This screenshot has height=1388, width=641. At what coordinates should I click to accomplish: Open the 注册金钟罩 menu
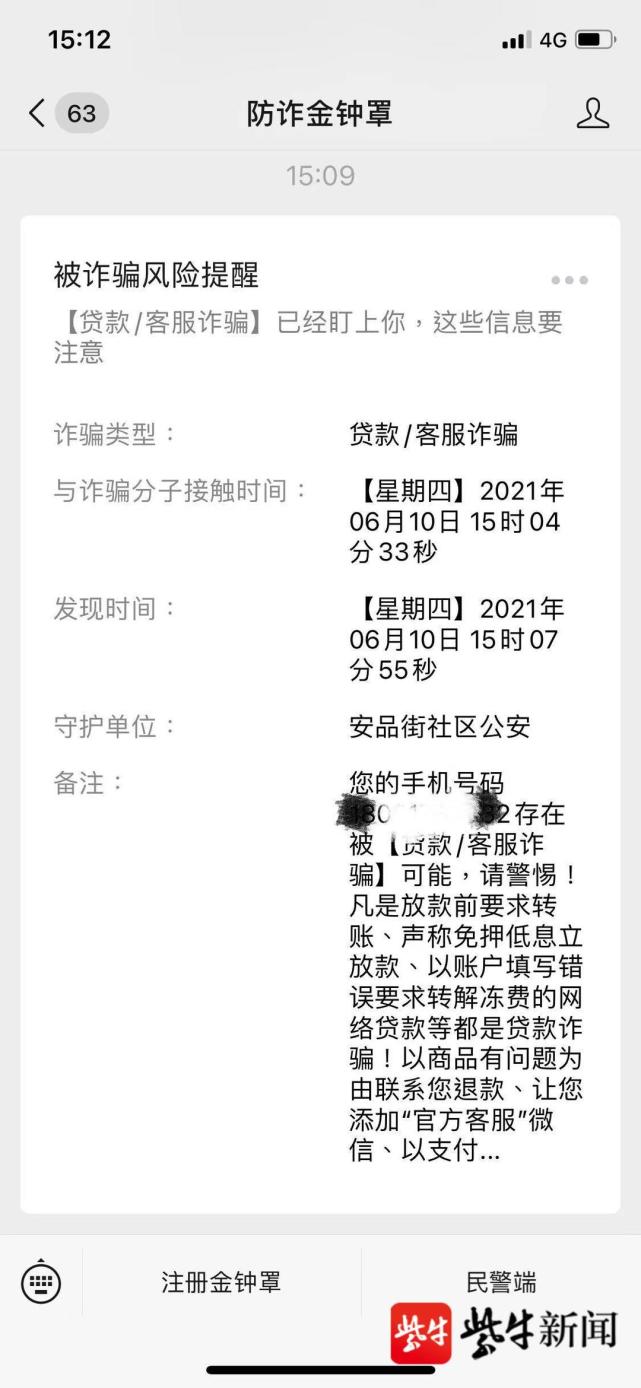pos(221,1281)
